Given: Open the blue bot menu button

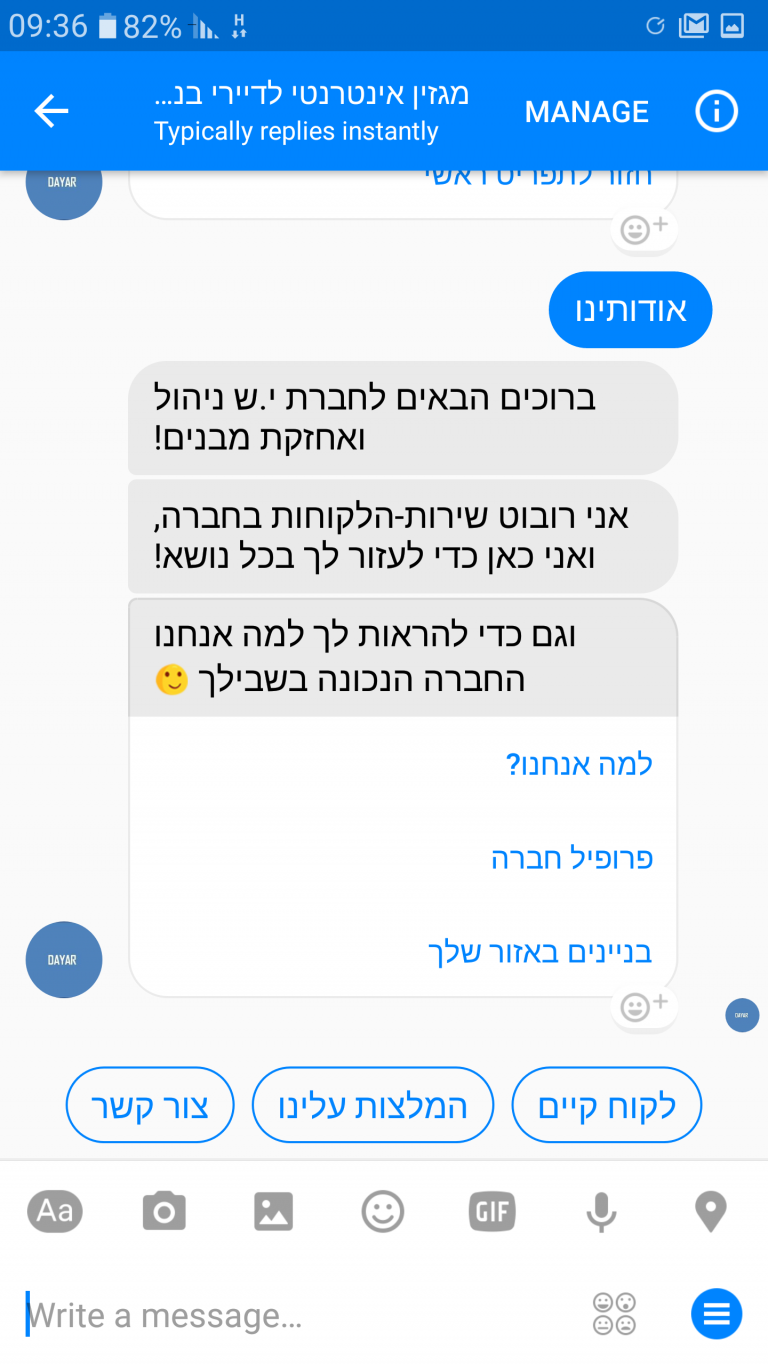Looking at the screenshot, I should click(716, 1314).
